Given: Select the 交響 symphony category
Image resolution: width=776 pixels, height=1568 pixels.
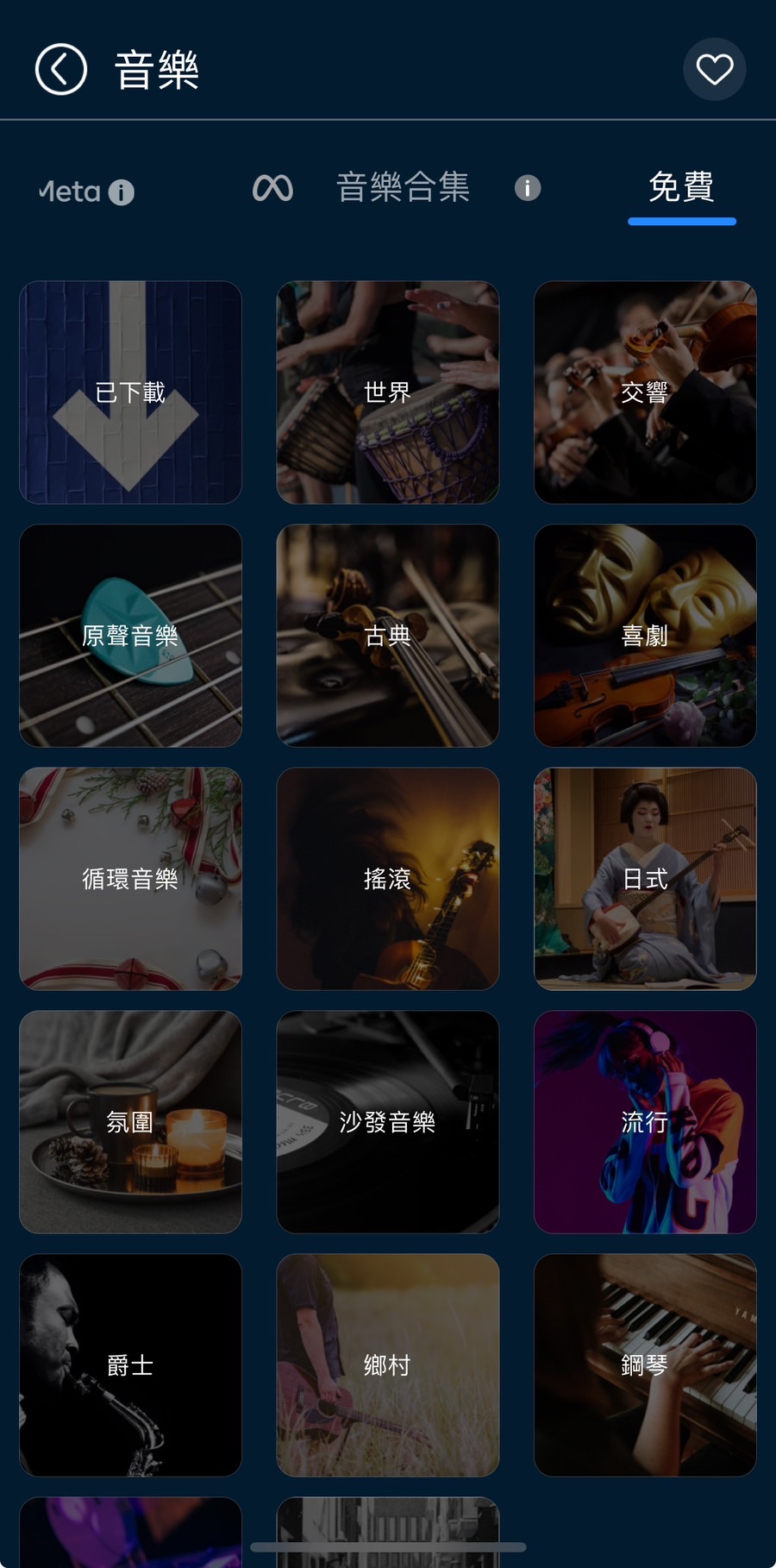Looking at the screenshot, I should (644, 392).
